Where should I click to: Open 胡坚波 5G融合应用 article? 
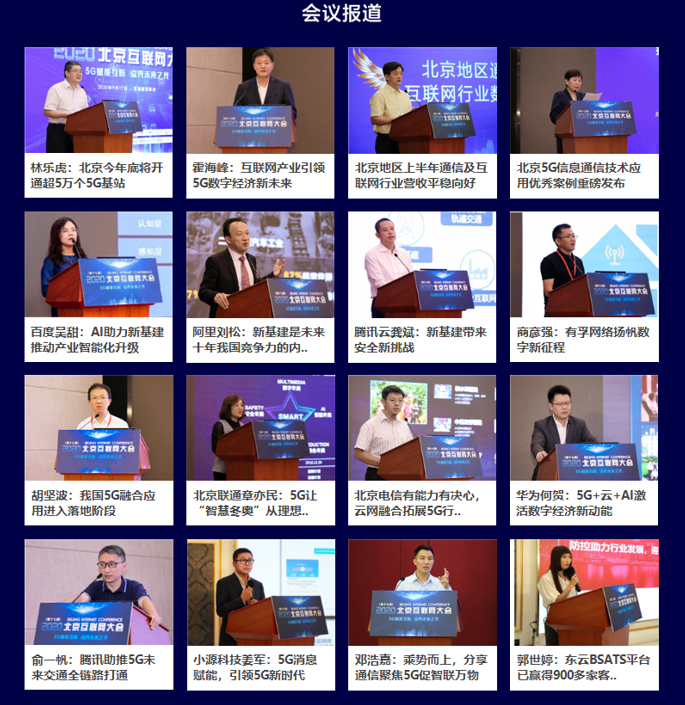98,503
